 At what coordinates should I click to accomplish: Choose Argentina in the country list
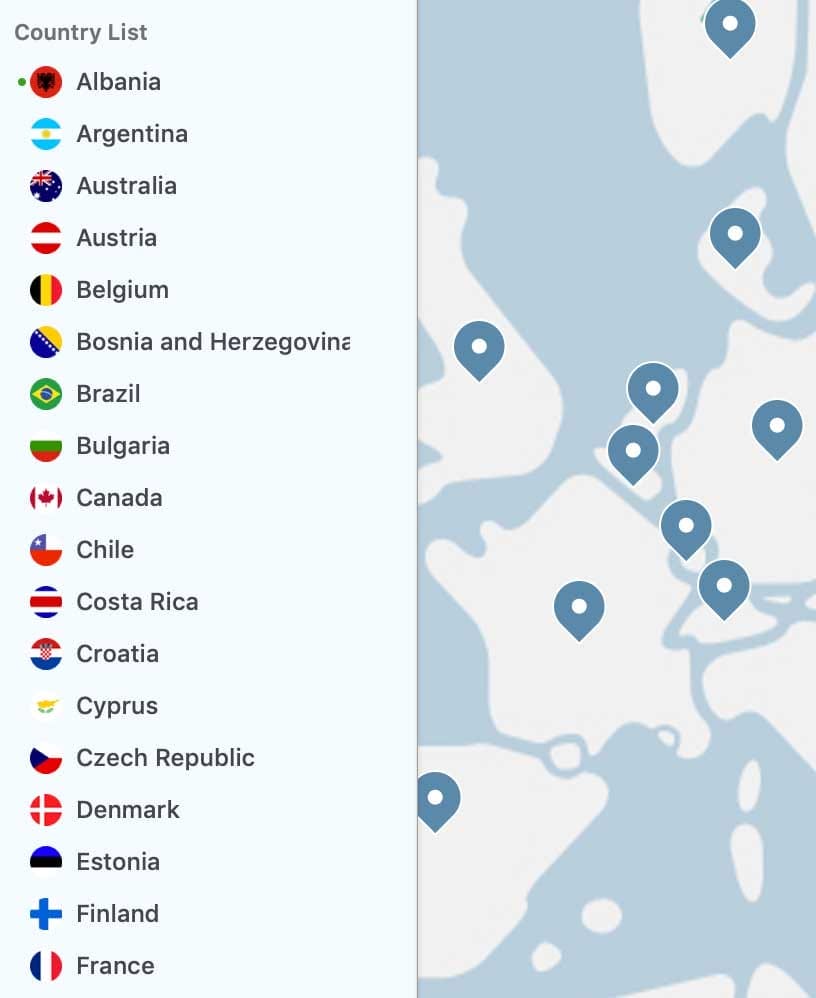pos(131,134)
